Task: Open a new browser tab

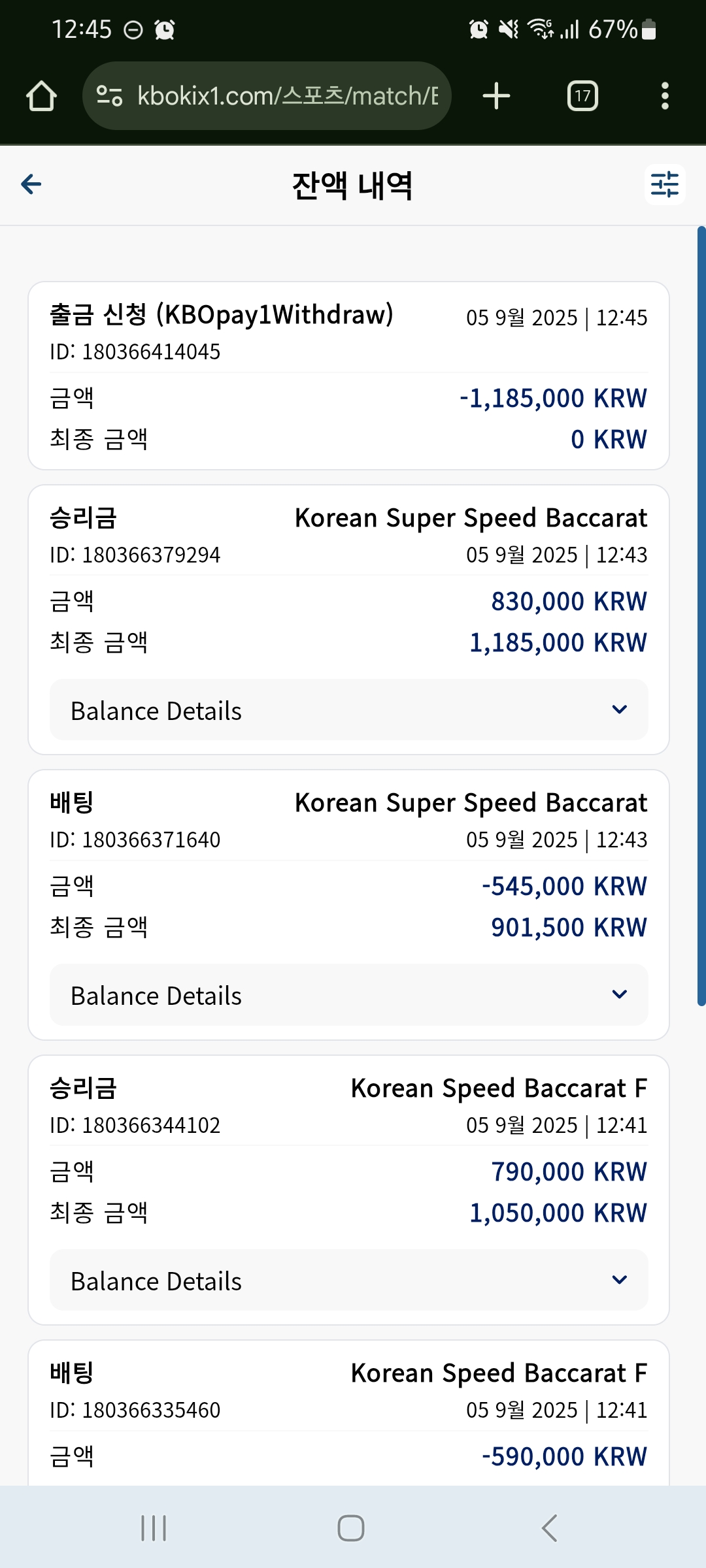Action: point(497,96)
